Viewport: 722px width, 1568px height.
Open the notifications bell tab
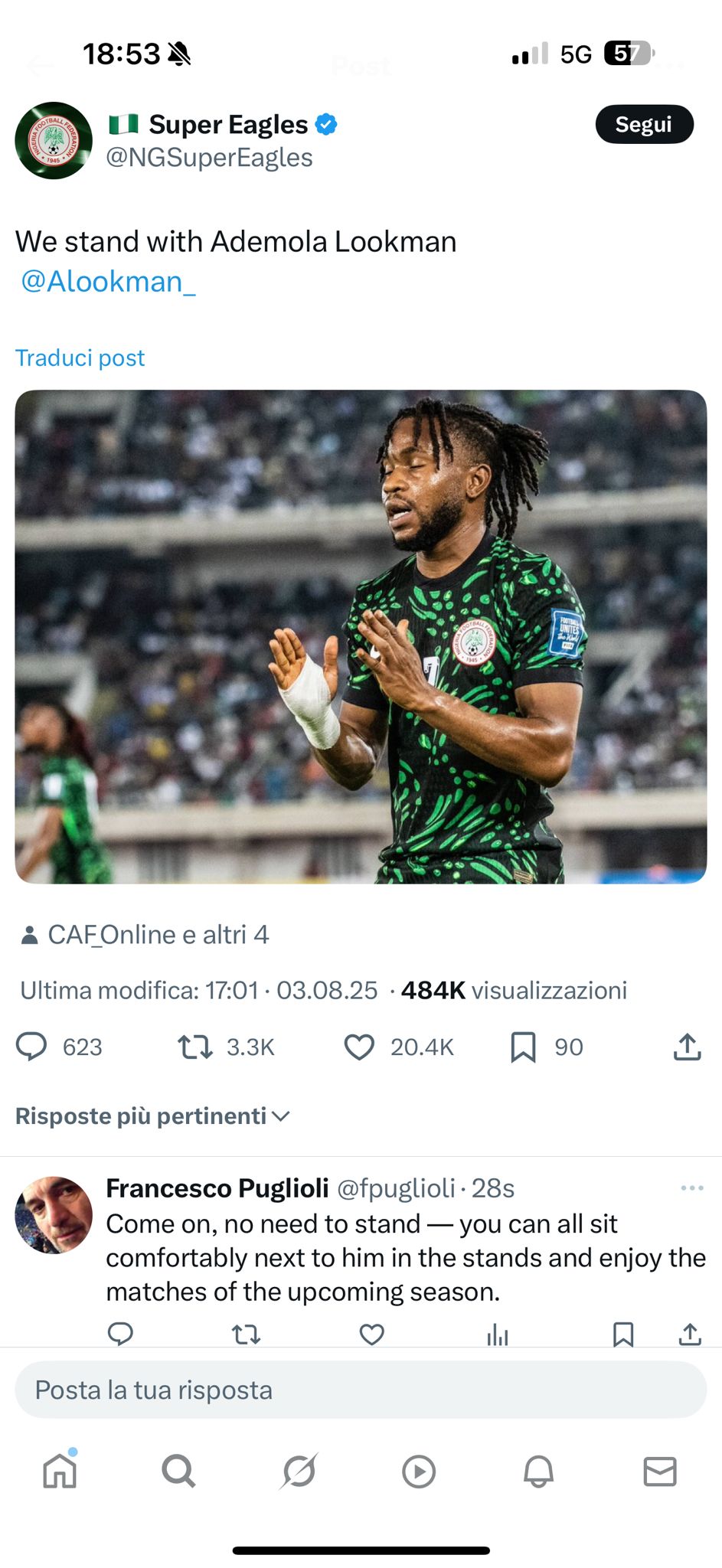pyautogui.click(x=538, y=1471)
